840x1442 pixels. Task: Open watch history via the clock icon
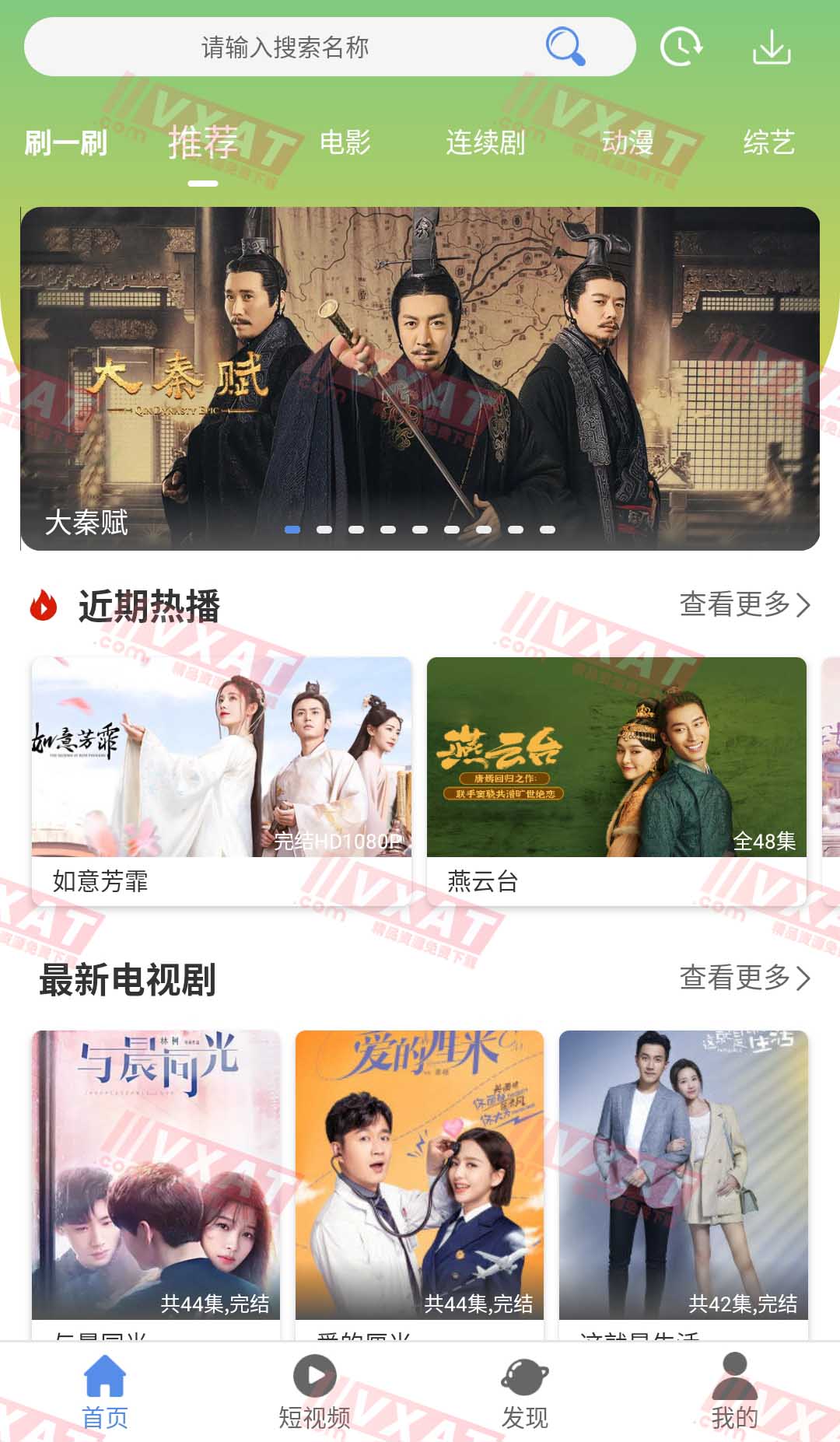(680, 48)
